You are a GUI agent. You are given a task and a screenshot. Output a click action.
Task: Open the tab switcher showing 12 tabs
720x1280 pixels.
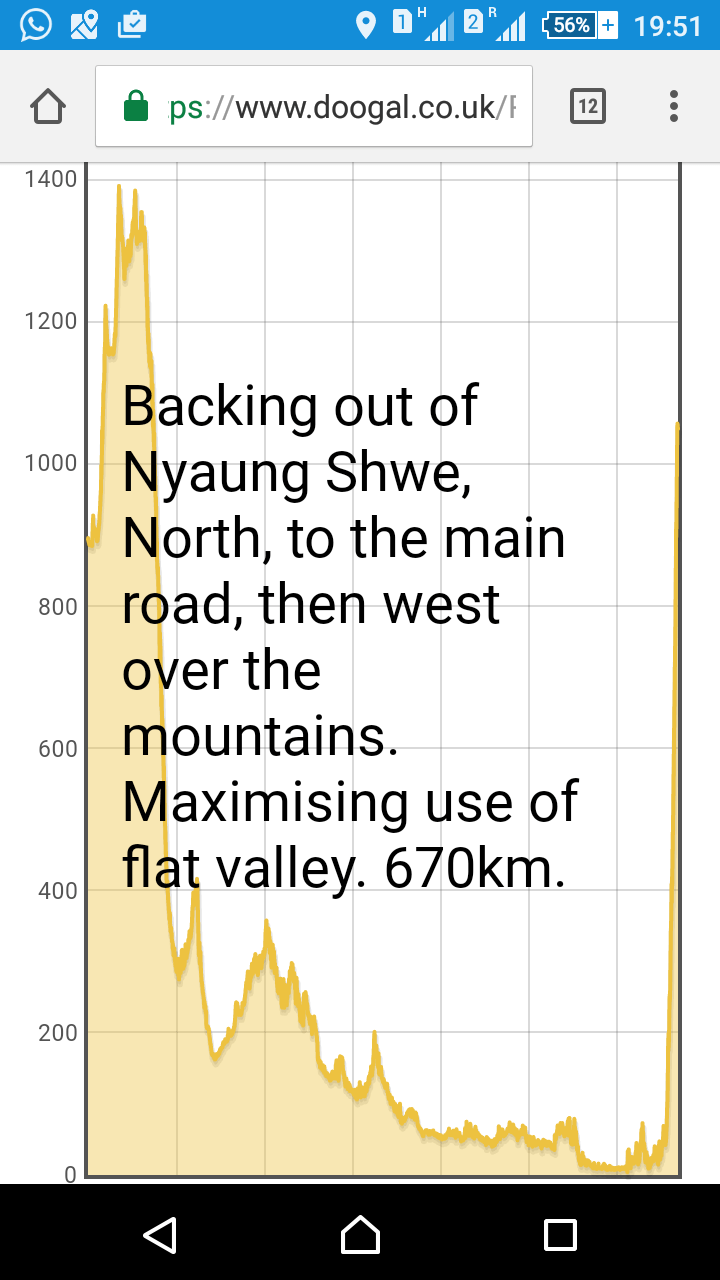click(x=588, y=106)
